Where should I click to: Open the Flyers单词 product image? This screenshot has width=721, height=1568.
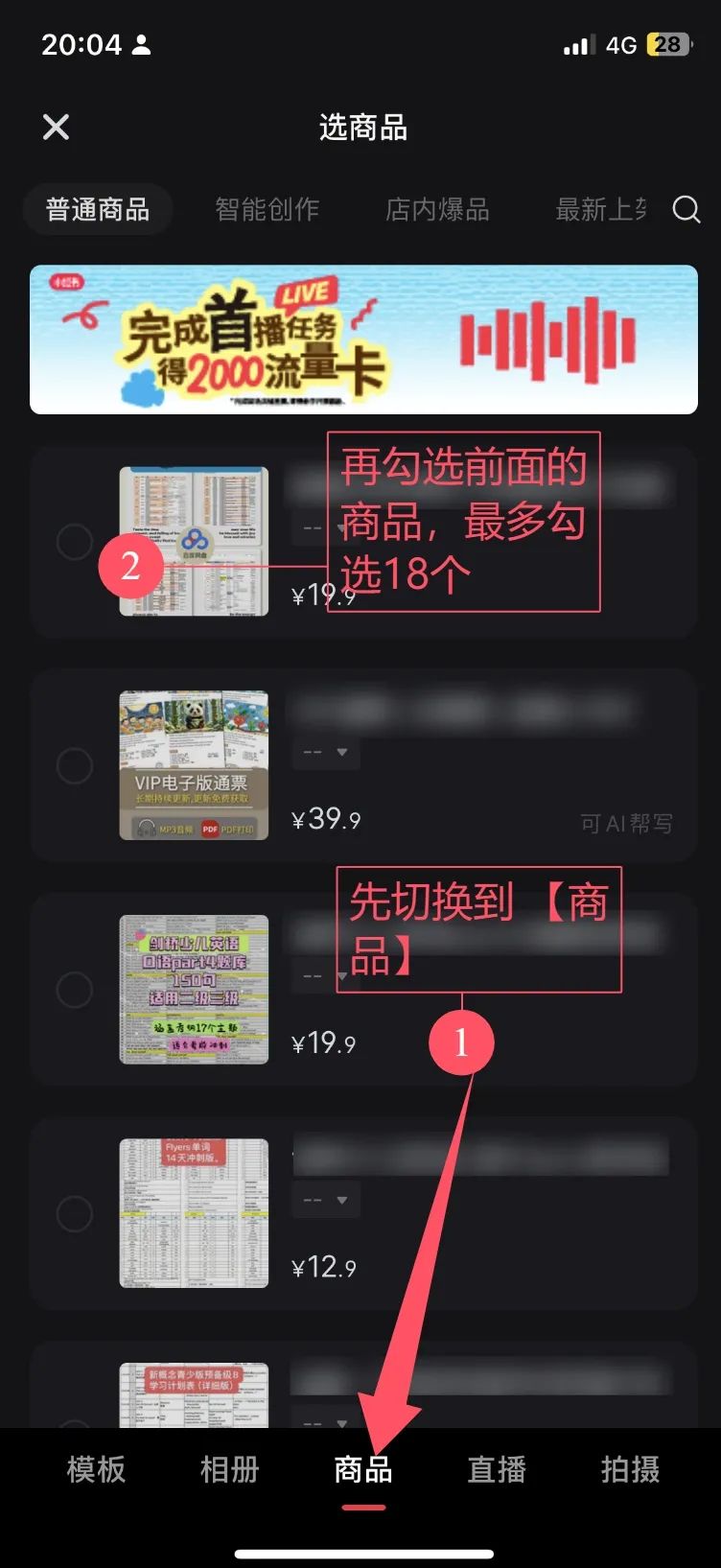click(x=194, y=1213)
